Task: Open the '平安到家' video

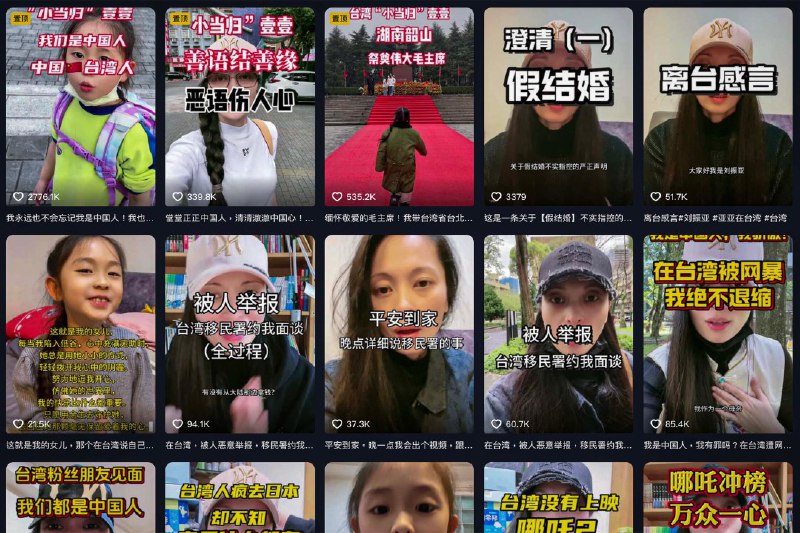Action: tap(399, 333)
